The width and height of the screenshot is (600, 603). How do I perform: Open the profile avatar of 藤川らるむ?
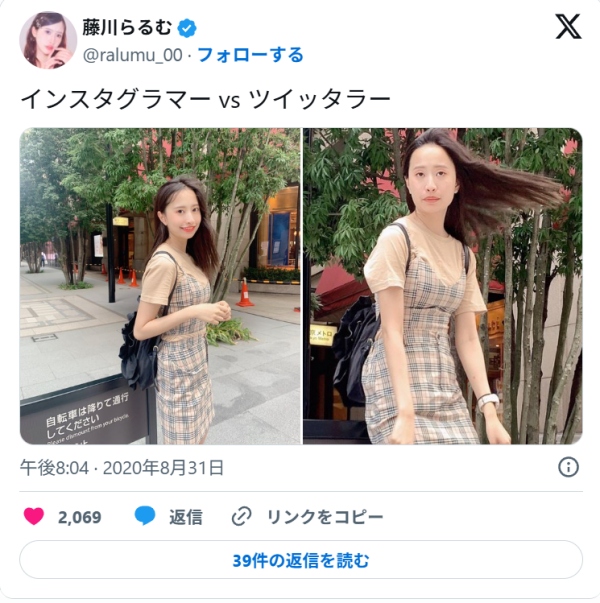tap(48, 40)
